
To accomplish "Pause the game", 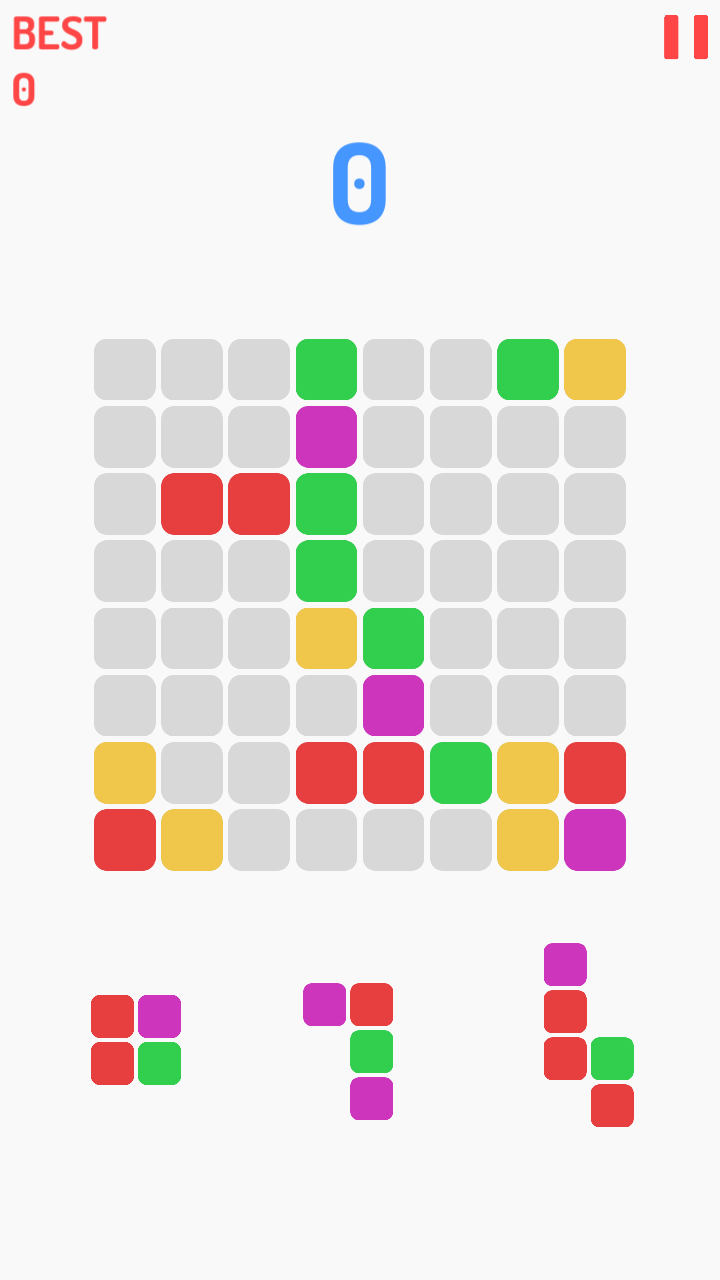I will coord(686,37).
